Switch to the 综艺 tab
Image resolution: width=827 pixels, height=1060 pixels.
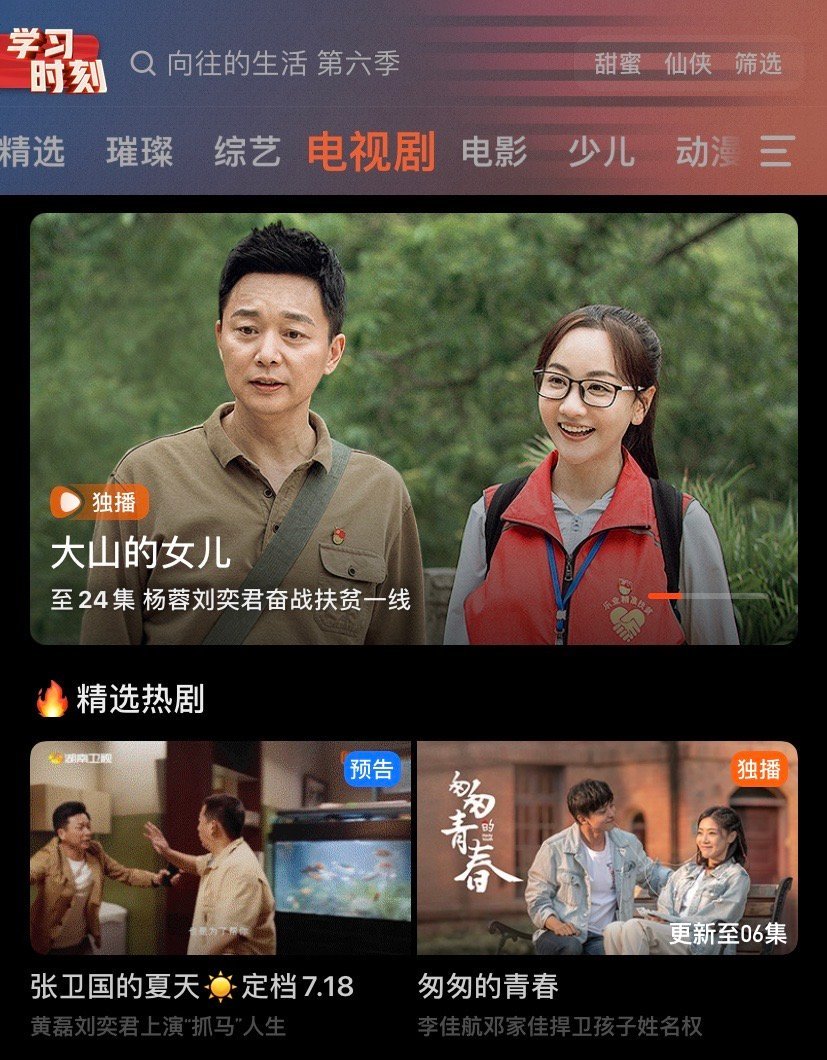click(246, 152)
